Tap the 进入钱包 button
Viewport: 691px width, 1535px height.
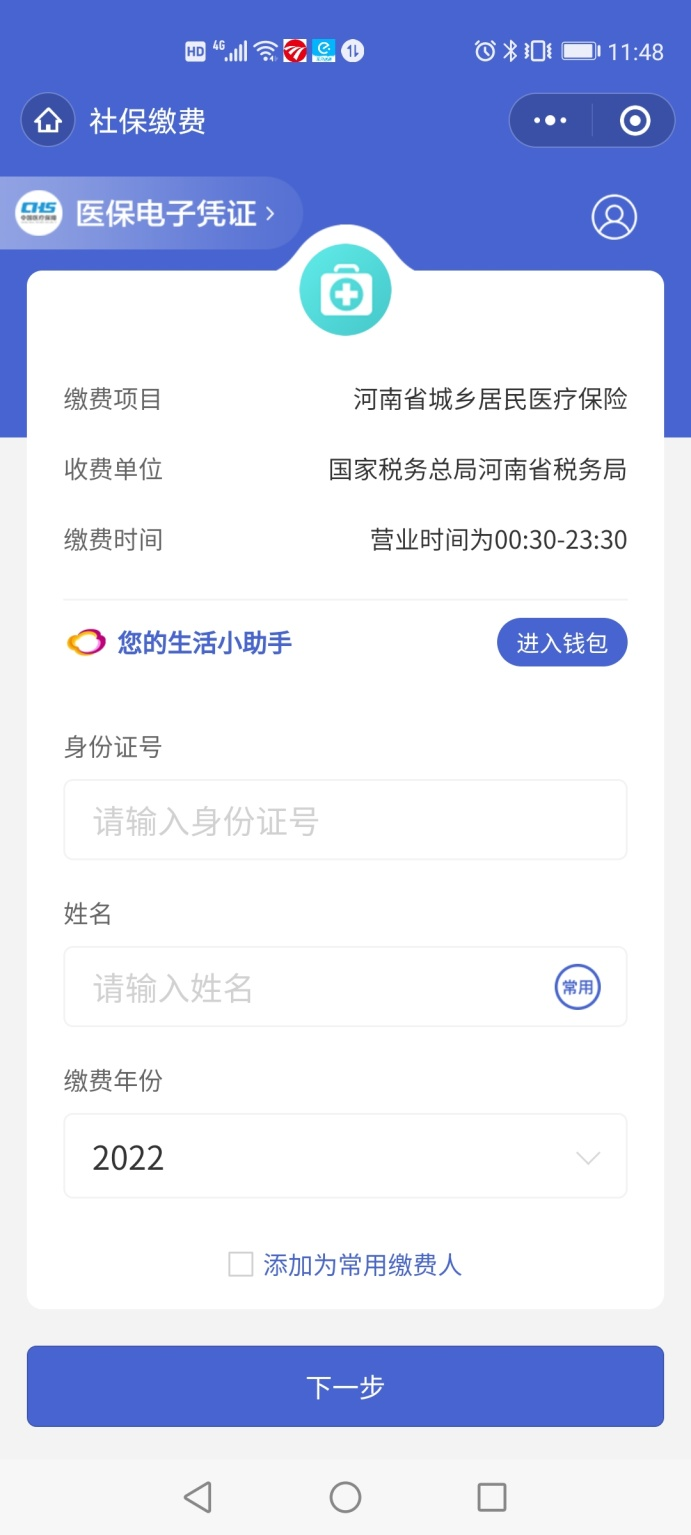click(x=562, y=643)
